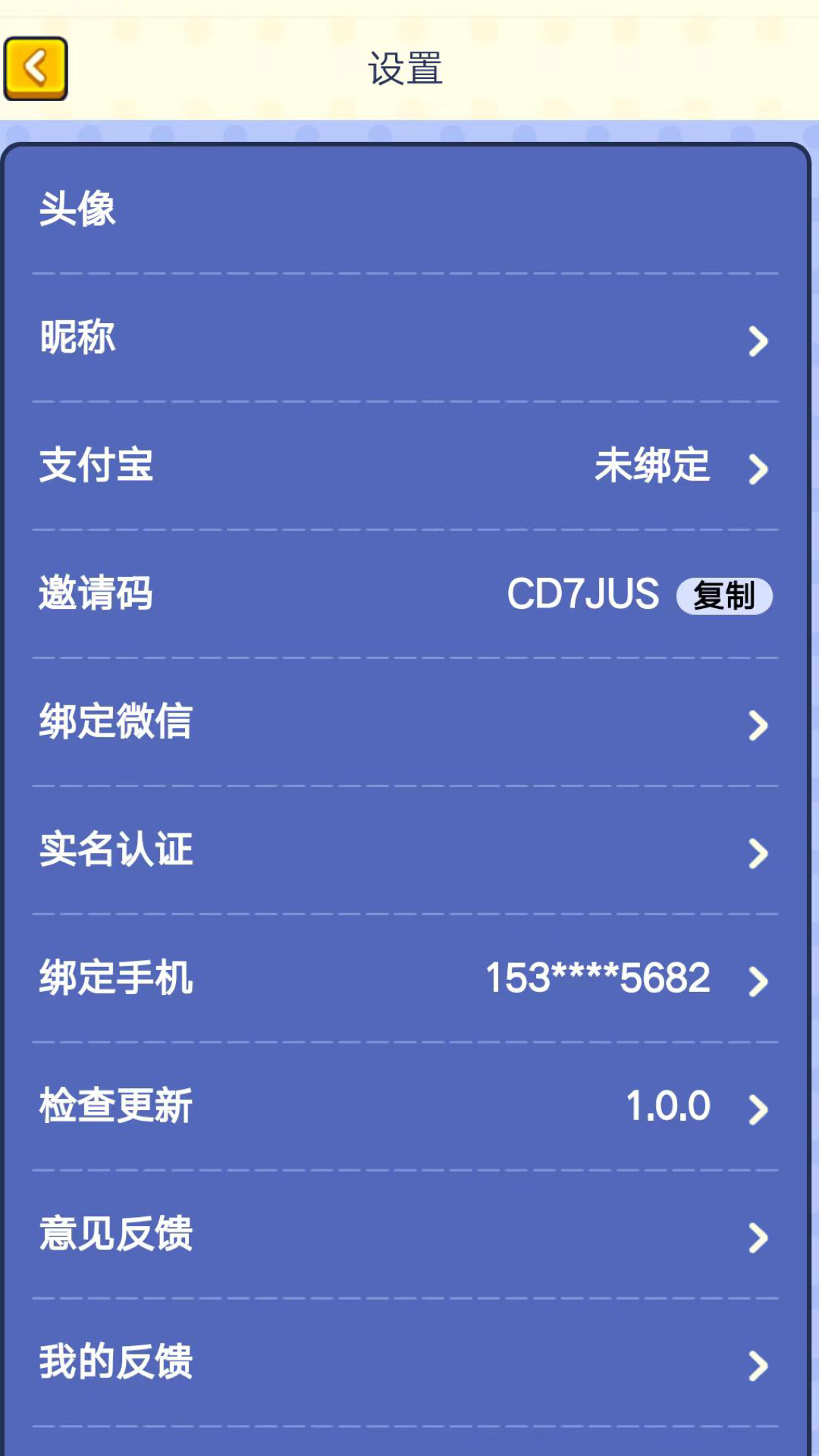Open 意见反馈 feedback form
The image size is (819, 1456).
click(405, 1235)
